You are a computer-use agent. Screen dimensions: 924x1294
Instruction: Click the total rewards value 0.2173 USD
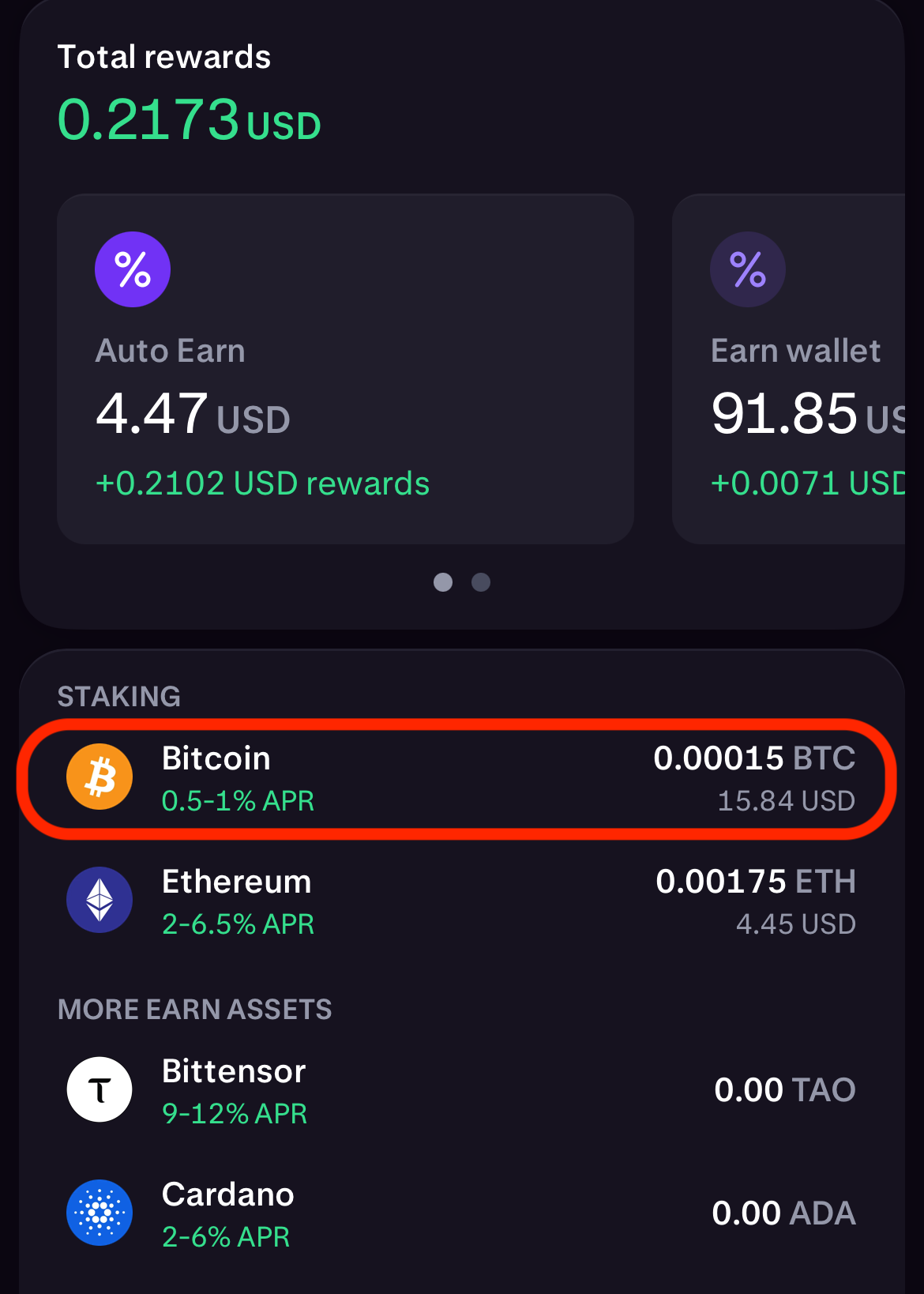[190, 120]
